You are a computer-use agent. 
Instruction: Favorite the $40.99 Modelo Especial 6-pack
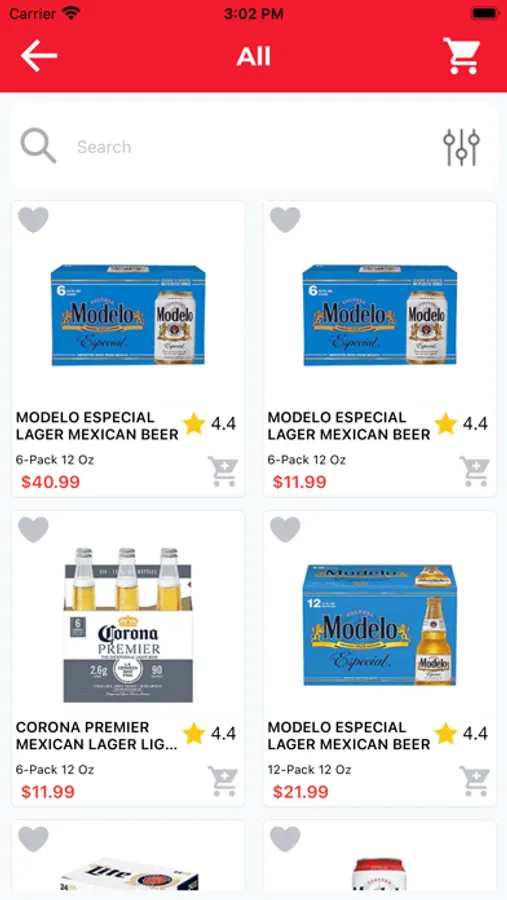pos(33,220)
